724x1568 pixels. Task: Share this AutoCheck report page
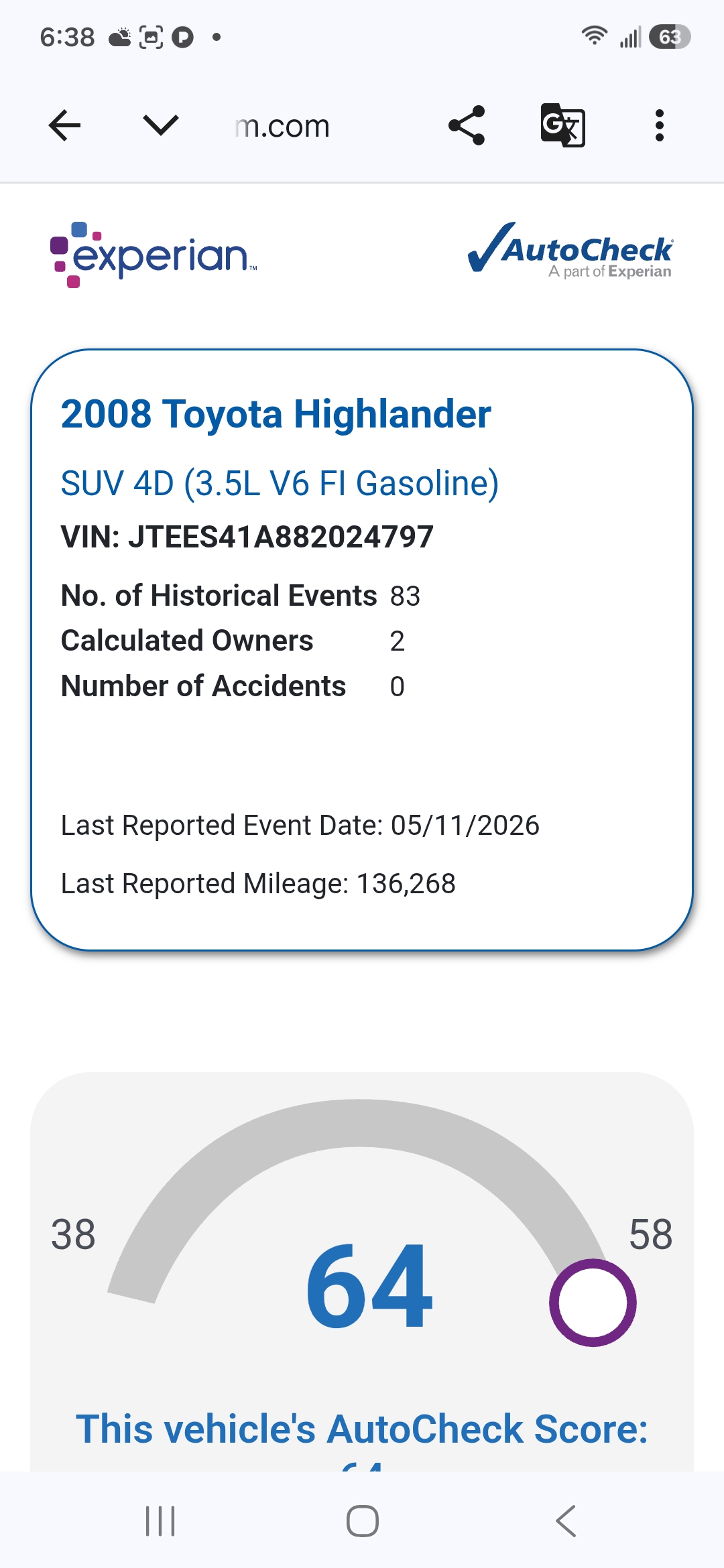(x=467, y=125)
